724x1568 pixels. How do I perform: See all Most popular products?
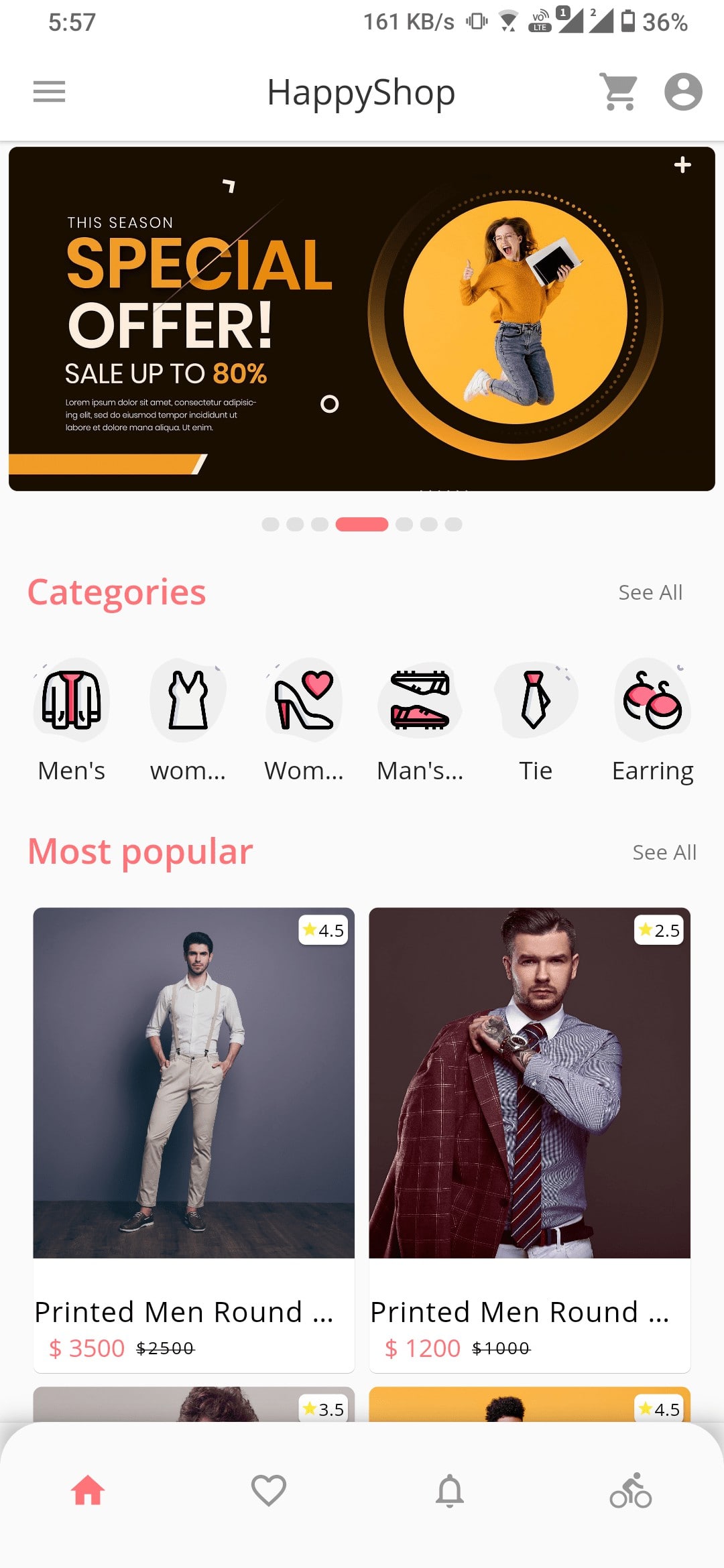(664, 852)
